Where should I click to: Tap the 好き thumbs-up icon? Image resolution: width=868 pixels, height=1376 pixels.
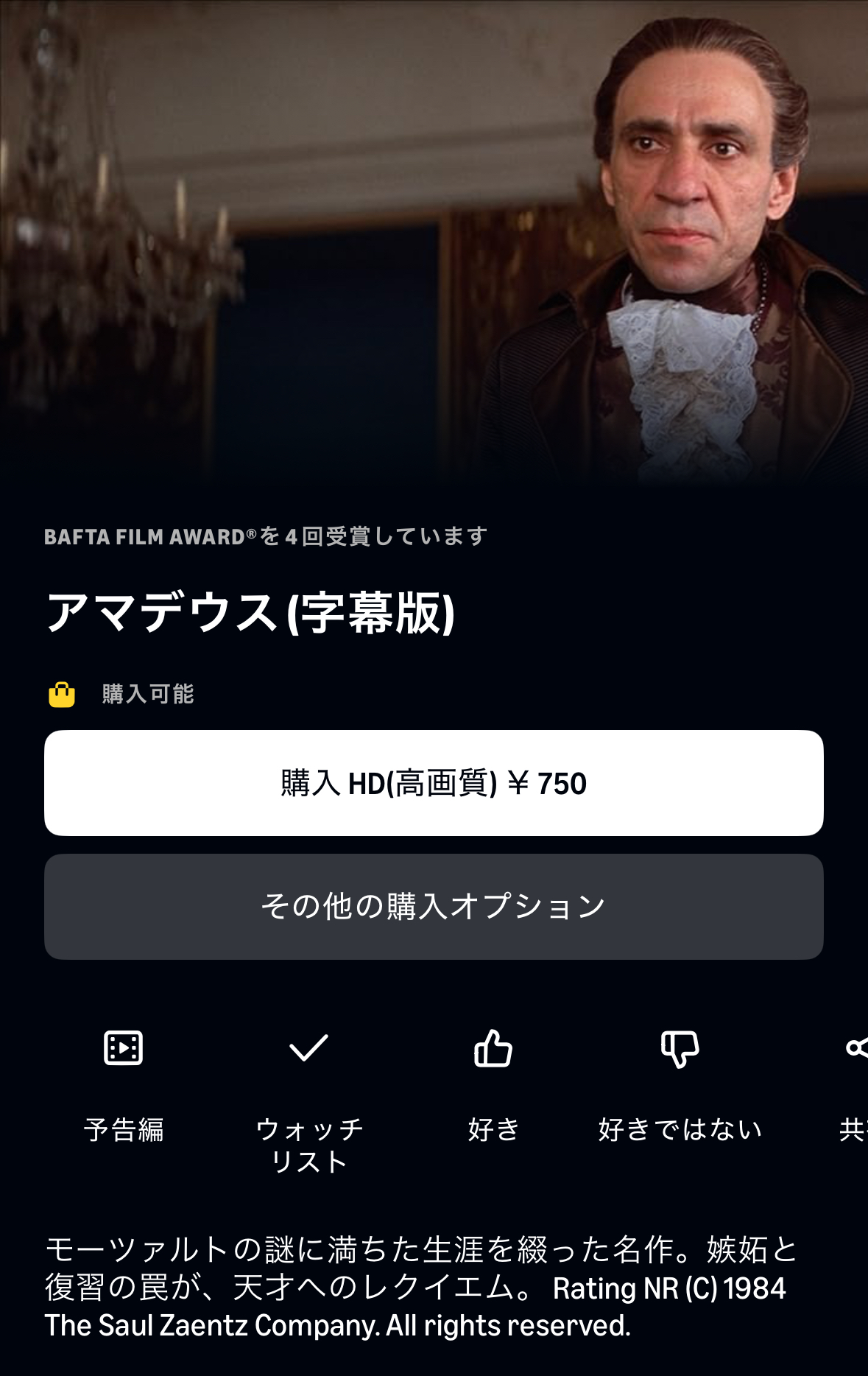click(493, 1048)
